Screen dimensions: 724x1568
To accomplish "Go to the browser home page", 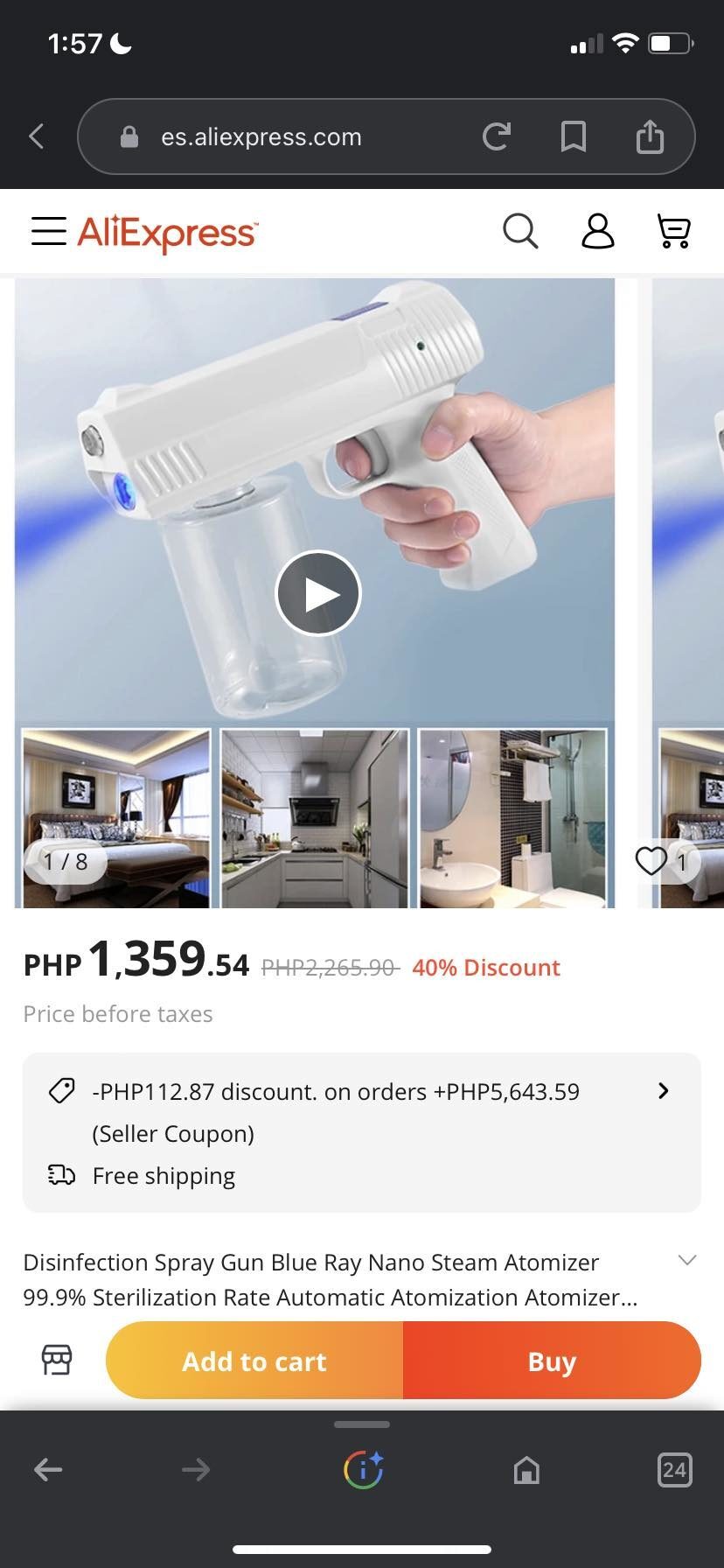I will [526, 1470].
